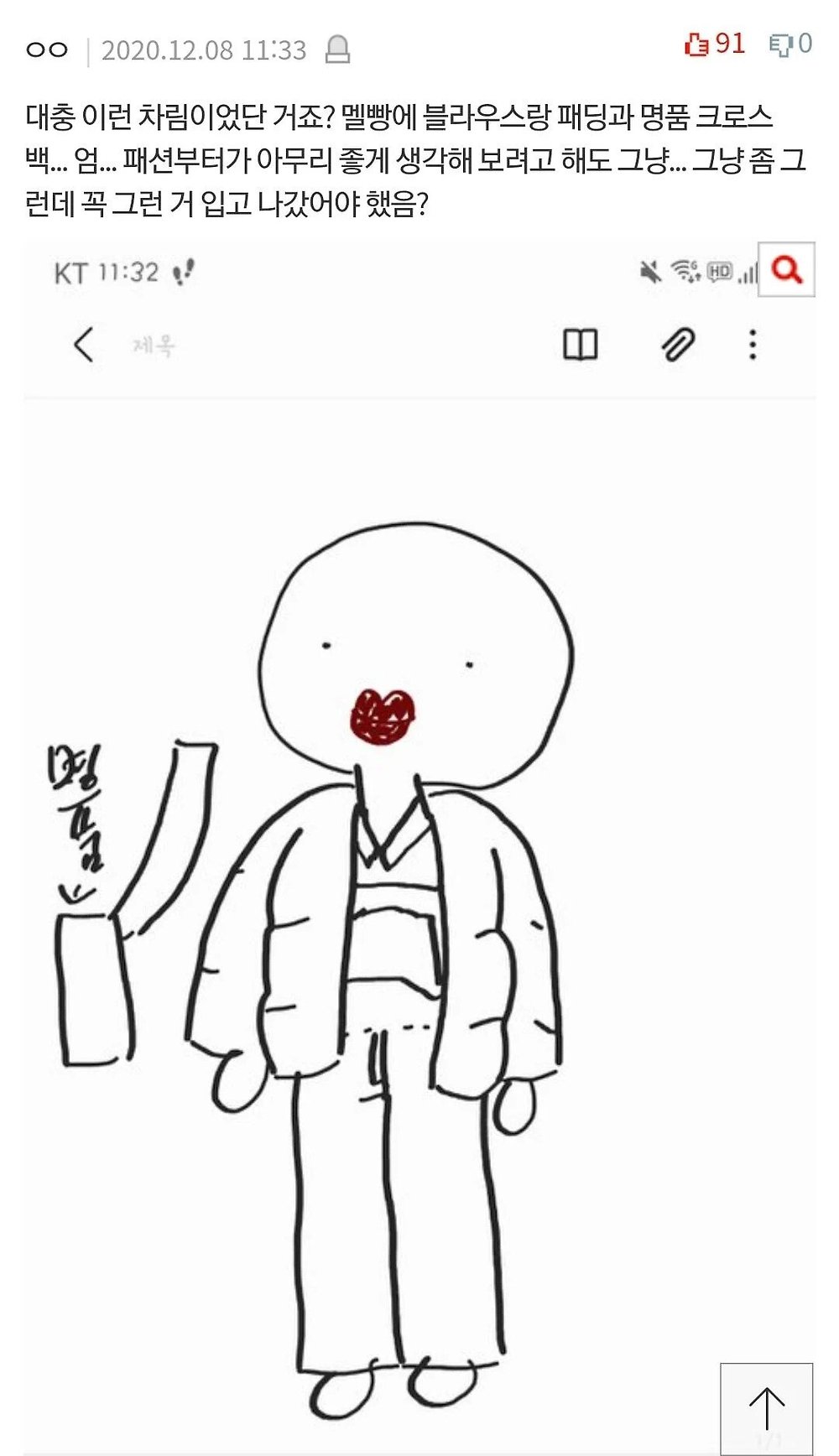Downvote the comment showing 0 dislikes
The height and width of the screenshot is (1456, 839).
tap(780, 44)
